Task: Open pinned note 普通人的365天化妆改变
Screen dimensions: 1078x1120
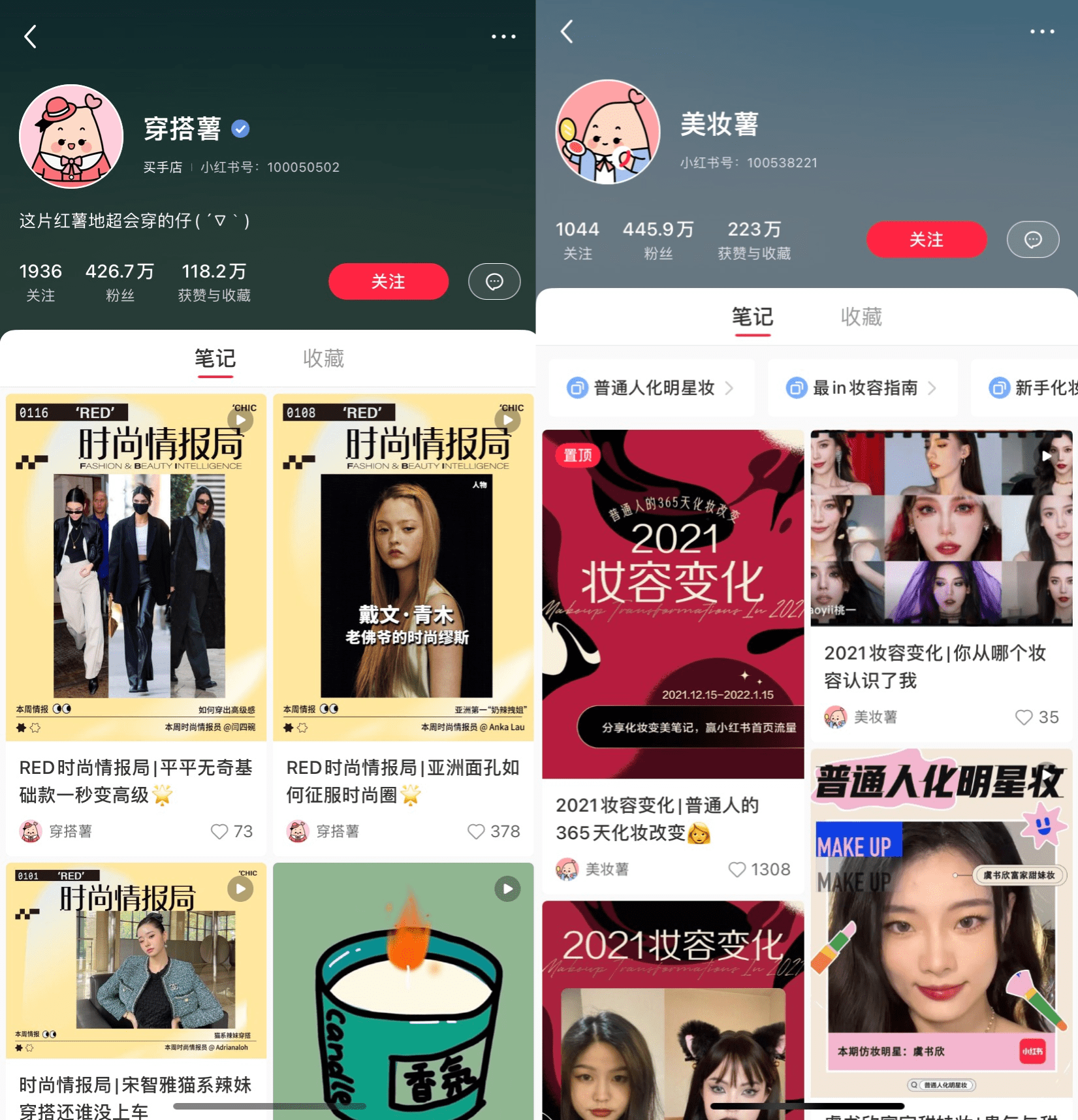Action: pos(673,604)
